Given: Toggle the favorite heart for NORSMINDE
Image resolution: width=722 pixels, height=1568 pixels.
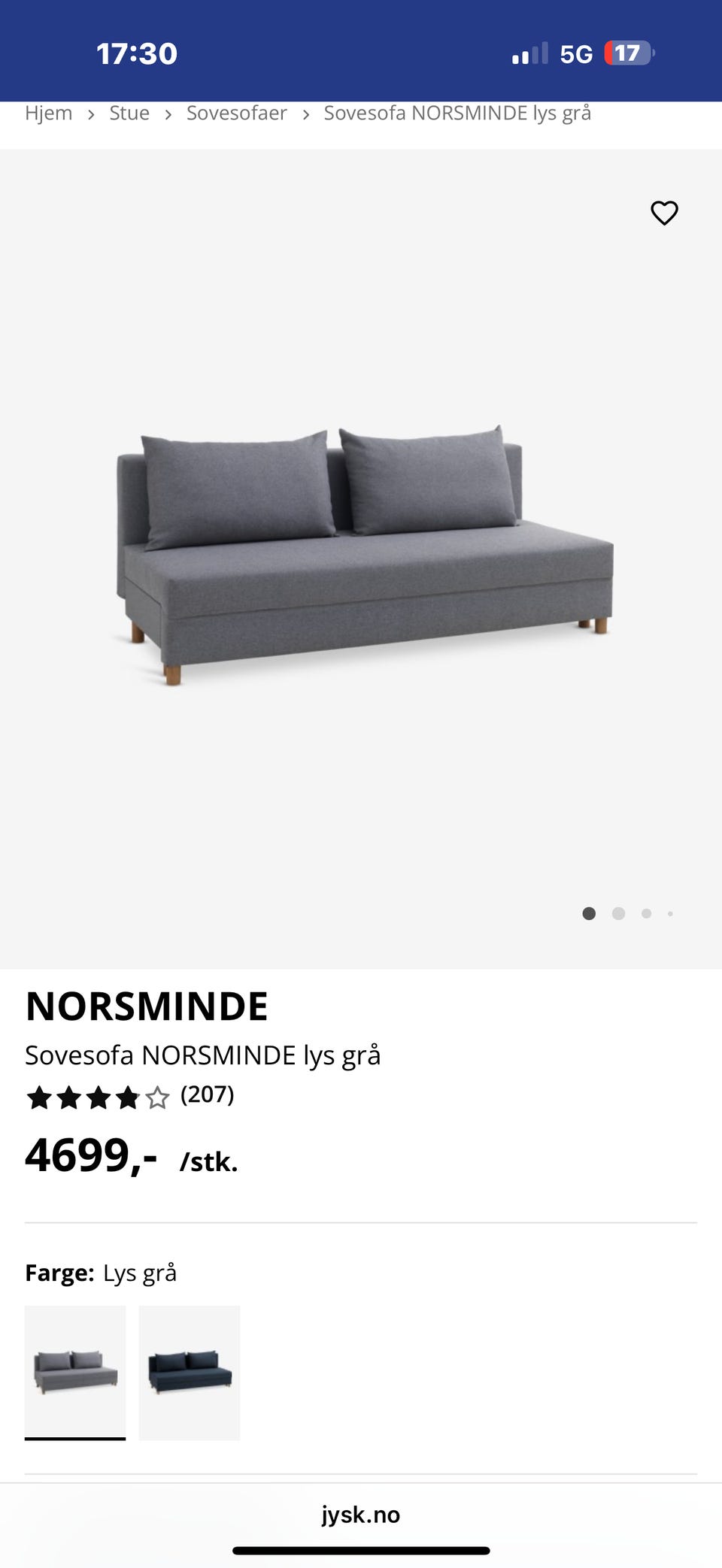Looking at the screenshot, I should coord(664,213).
